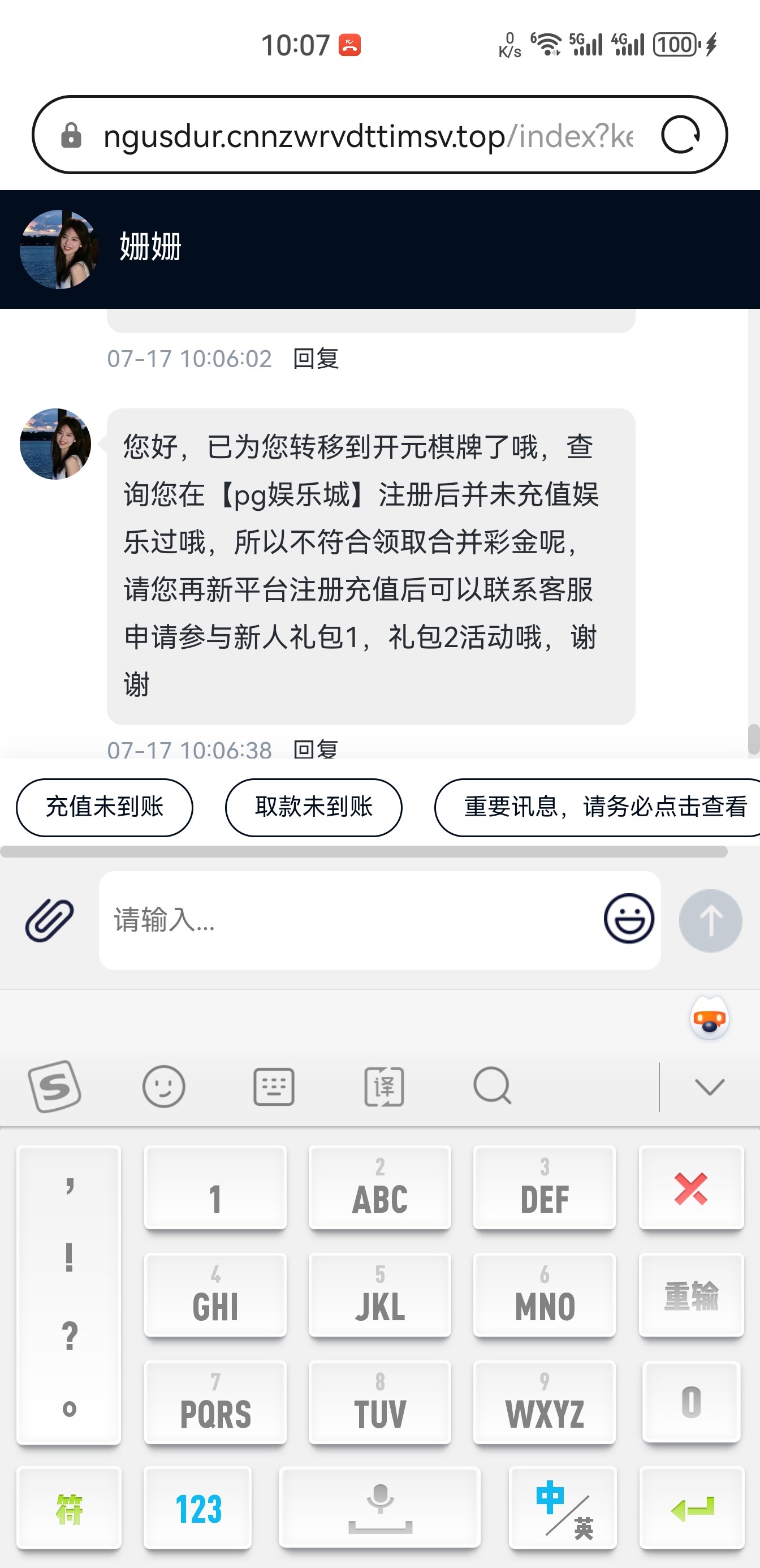Tap the red X delete key
The height and width of the screenshot is (1568, 760).
click(690, 1188)
